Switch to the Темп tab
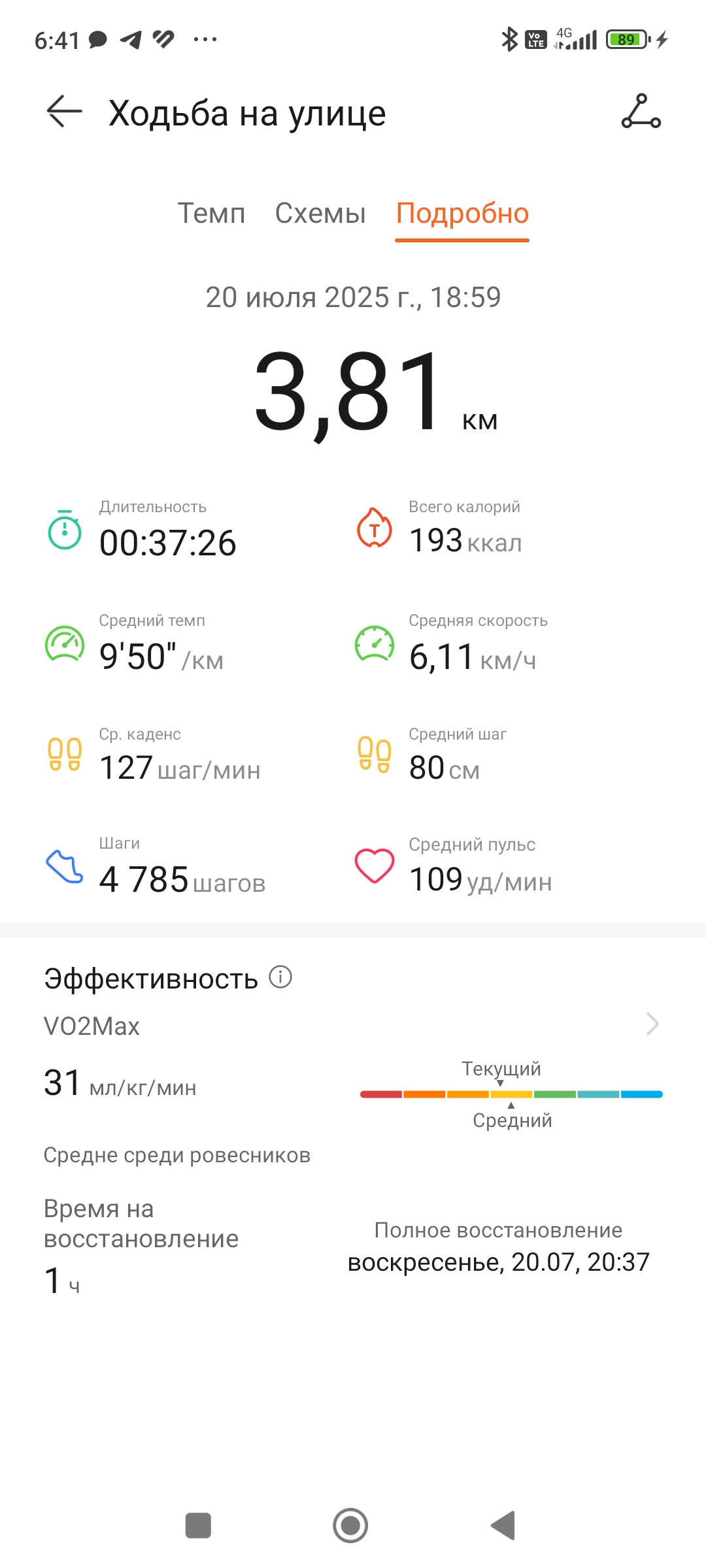 [211, 214]
